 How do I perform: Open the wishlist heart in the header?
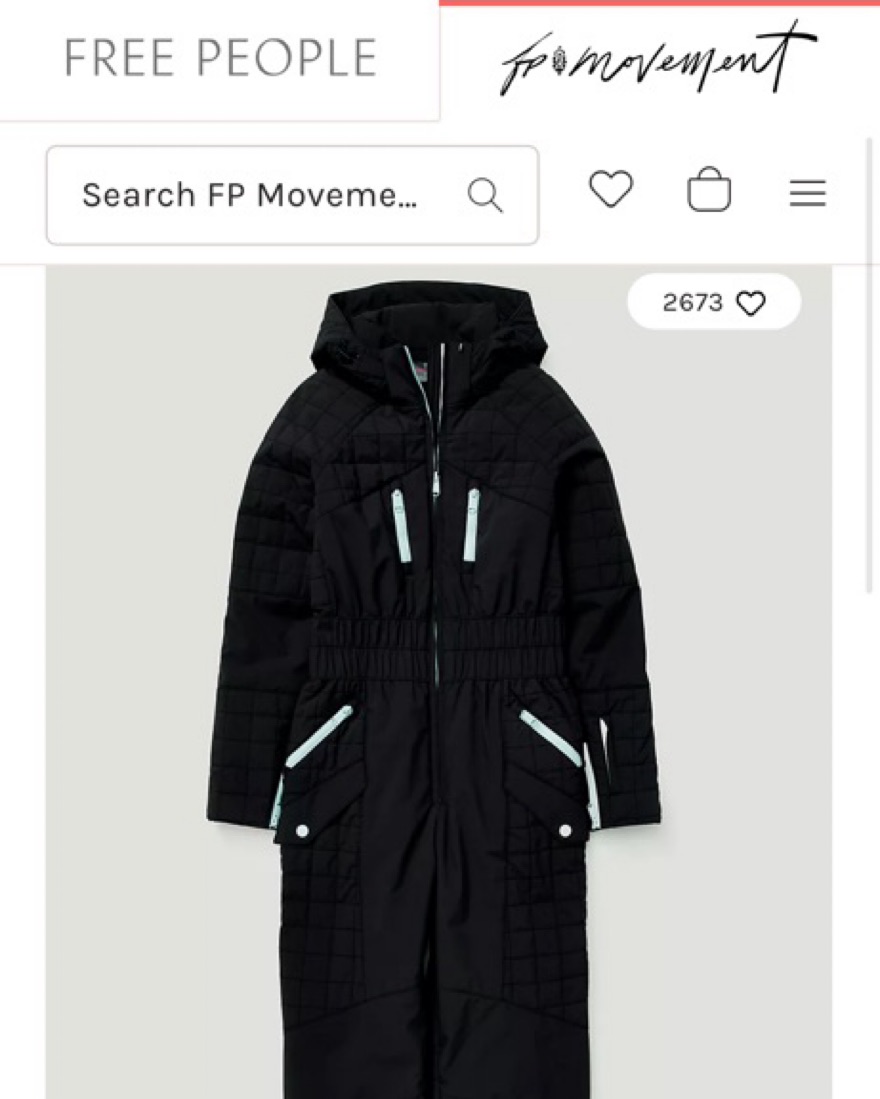tap(610, 189)
